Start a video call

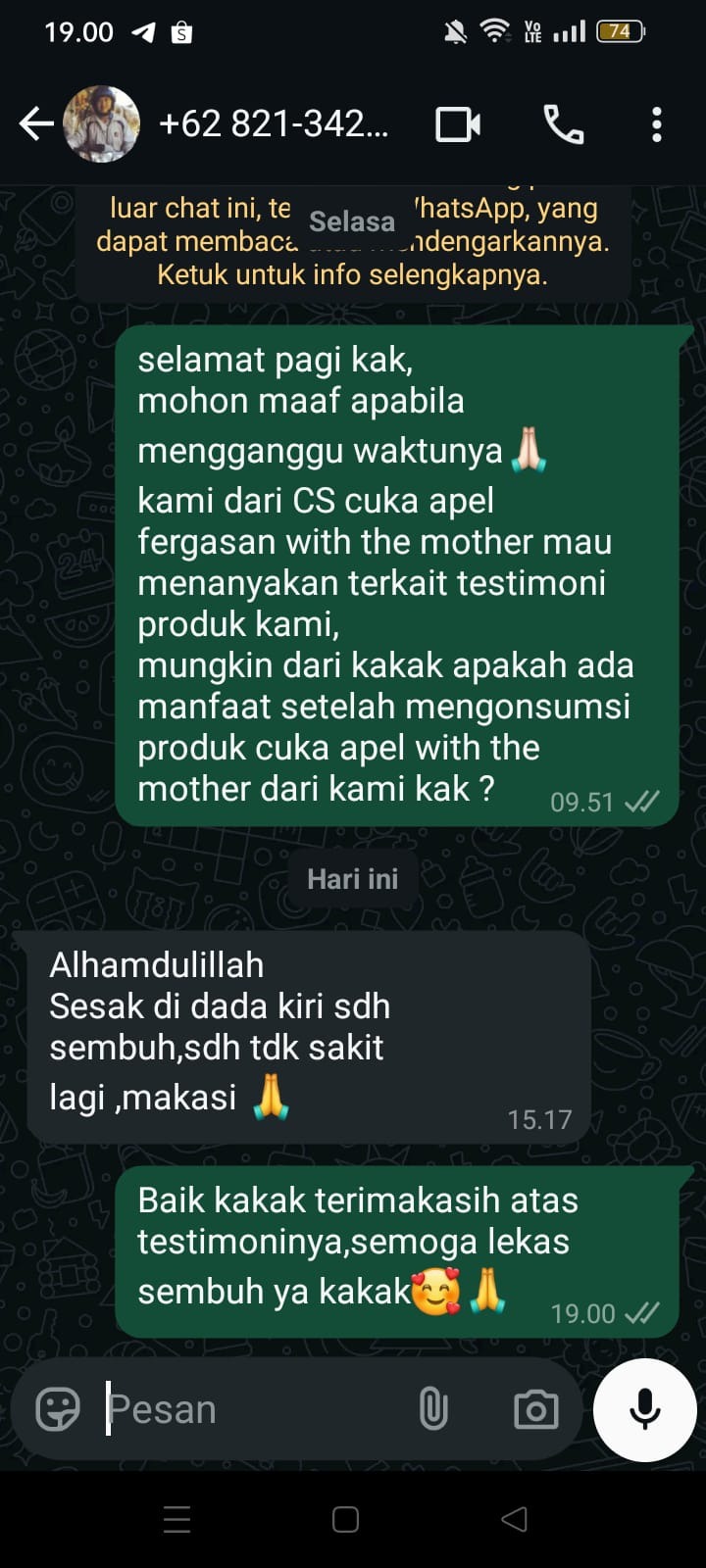click(x=458, y=124)
